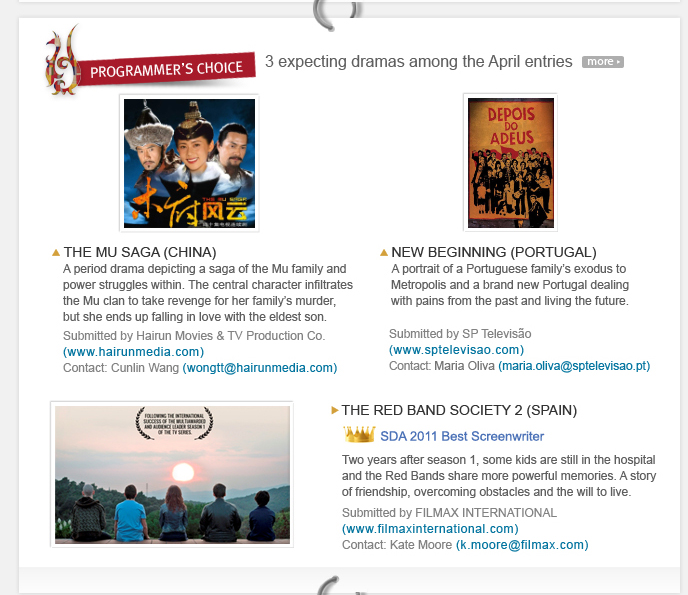Email wongtt@hairunmedia.com
Image resolution: width=688 pixels, height=595 pixels.
(260, 368)
